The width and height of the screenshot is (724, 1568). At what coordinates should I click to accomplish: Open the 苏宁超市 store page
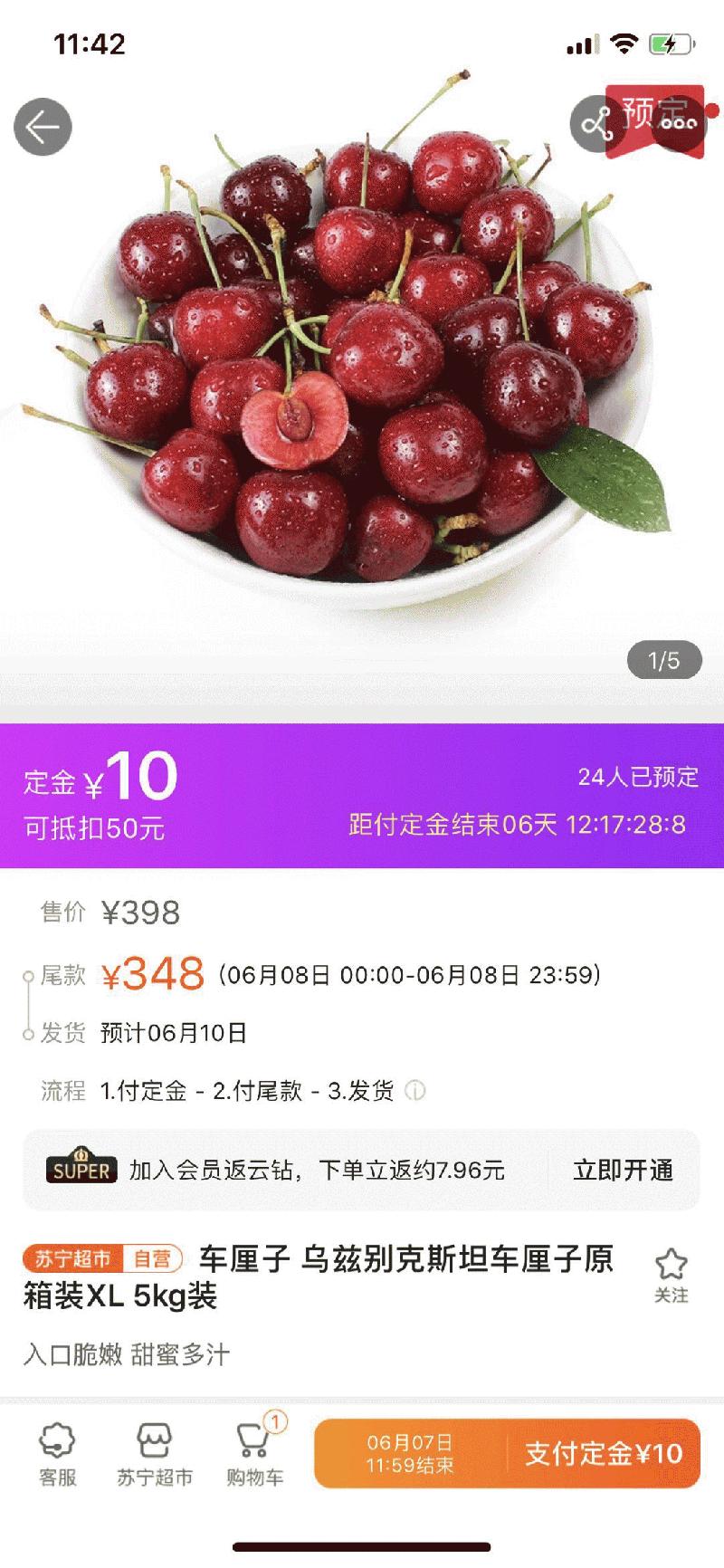pyautogui.click(x=155, y=1454)
